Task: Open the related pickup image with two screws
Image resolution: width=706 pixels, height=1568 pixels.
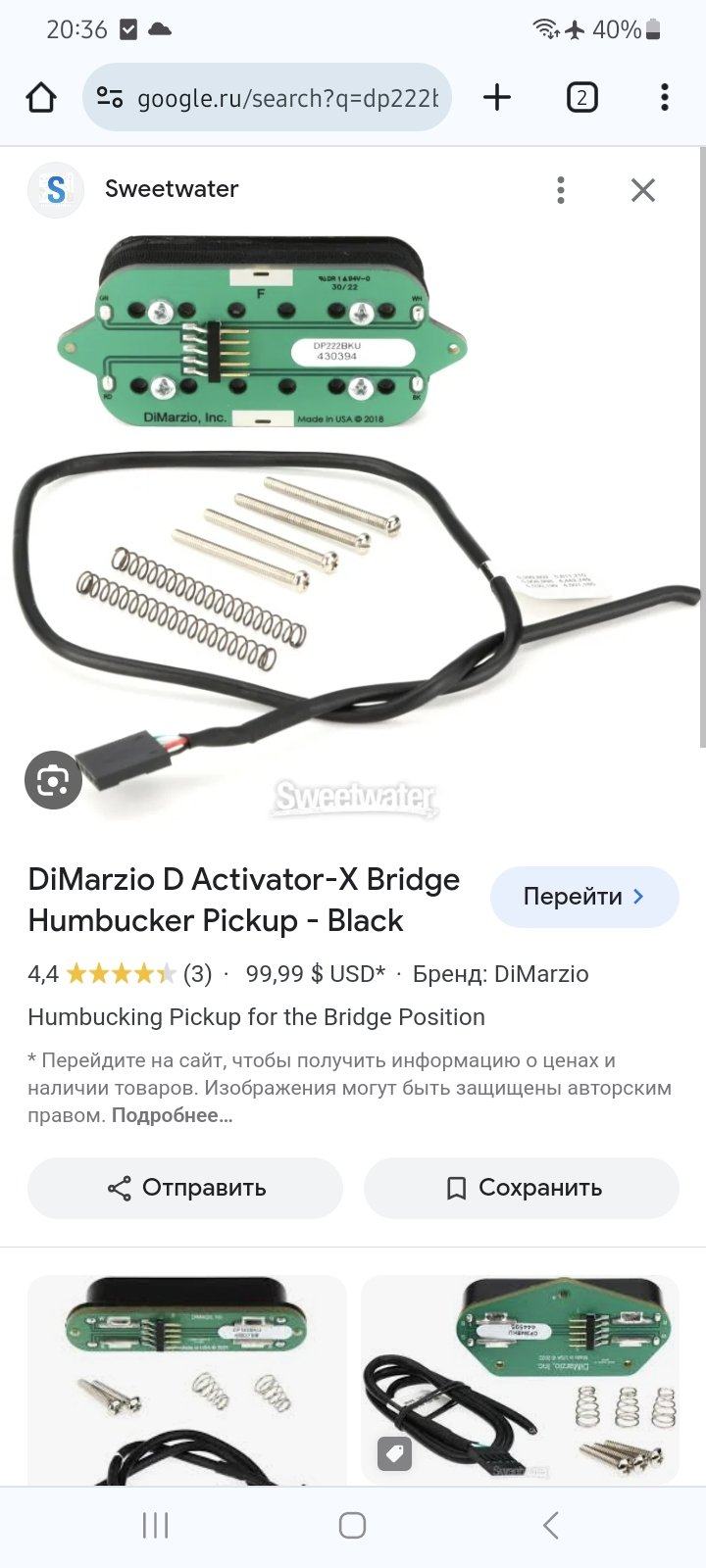Action: 186,1380
